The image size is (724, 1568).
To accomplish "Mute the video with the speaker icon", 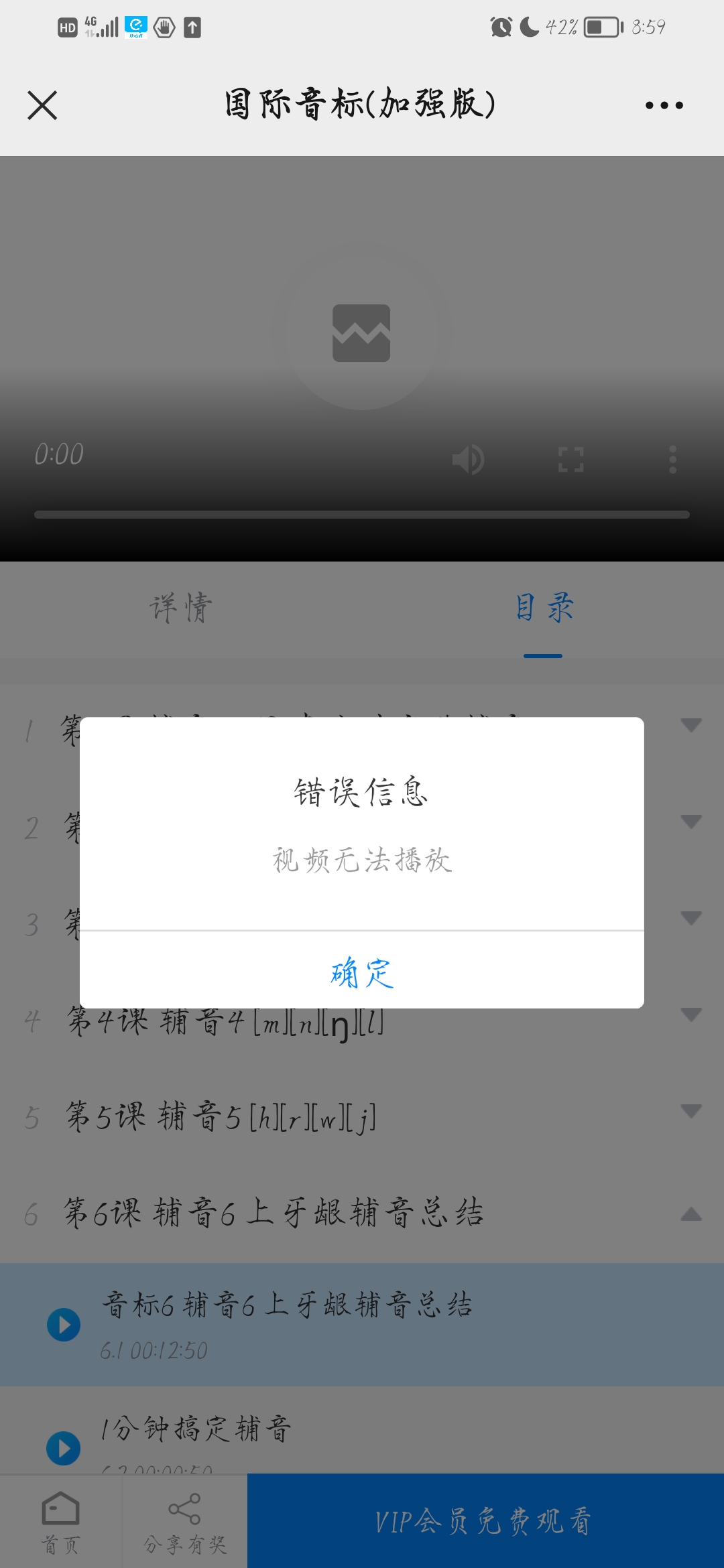I will click(468, 460).
